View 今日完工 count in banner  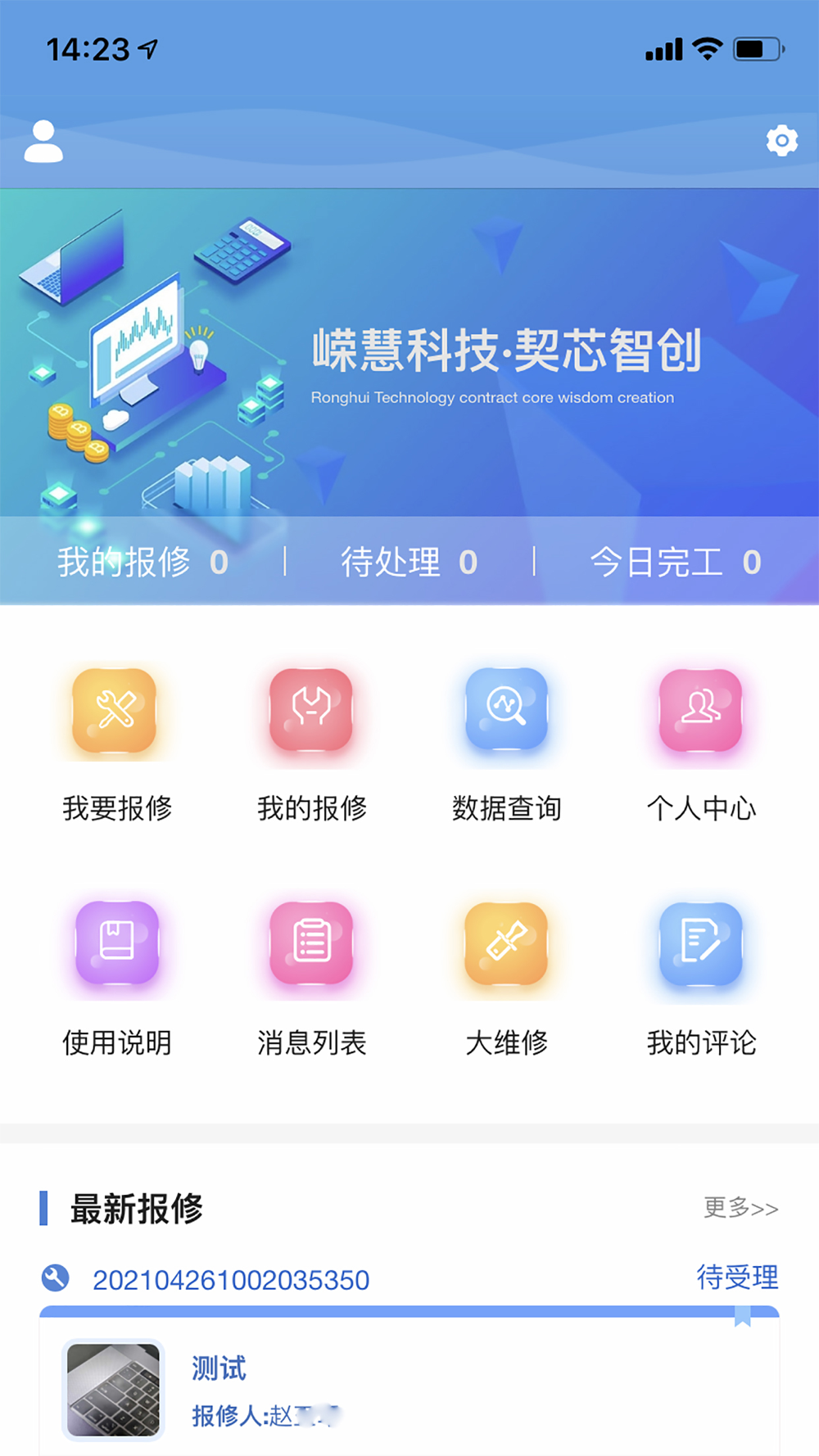pos(676,563)
